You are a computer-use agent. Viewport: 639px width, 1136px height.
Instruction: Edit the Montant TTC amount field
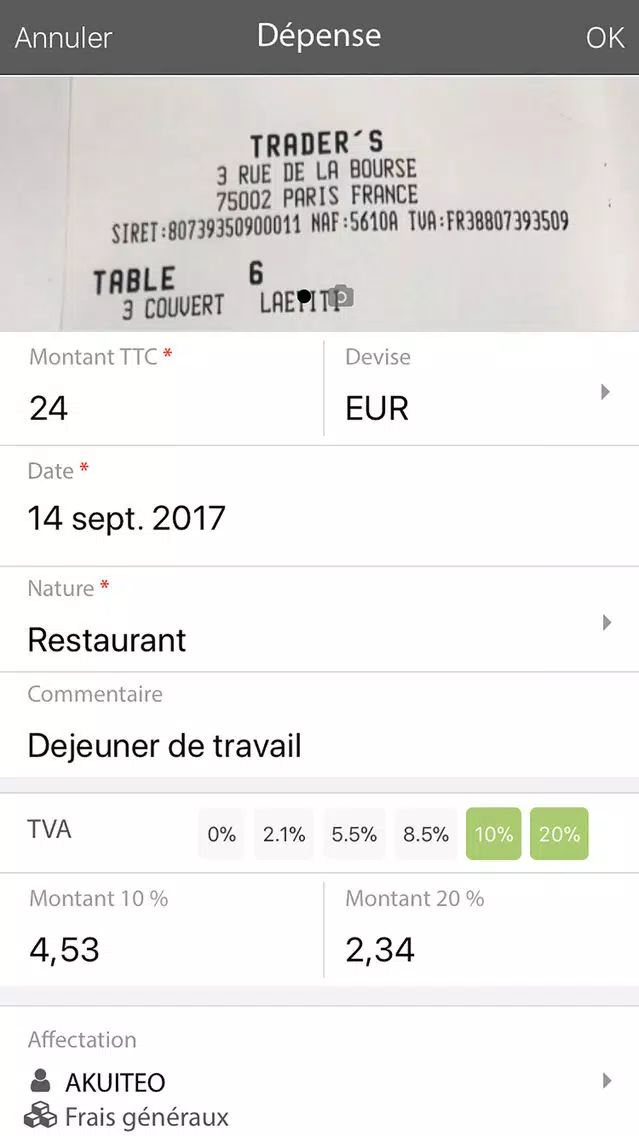[162, 390]
